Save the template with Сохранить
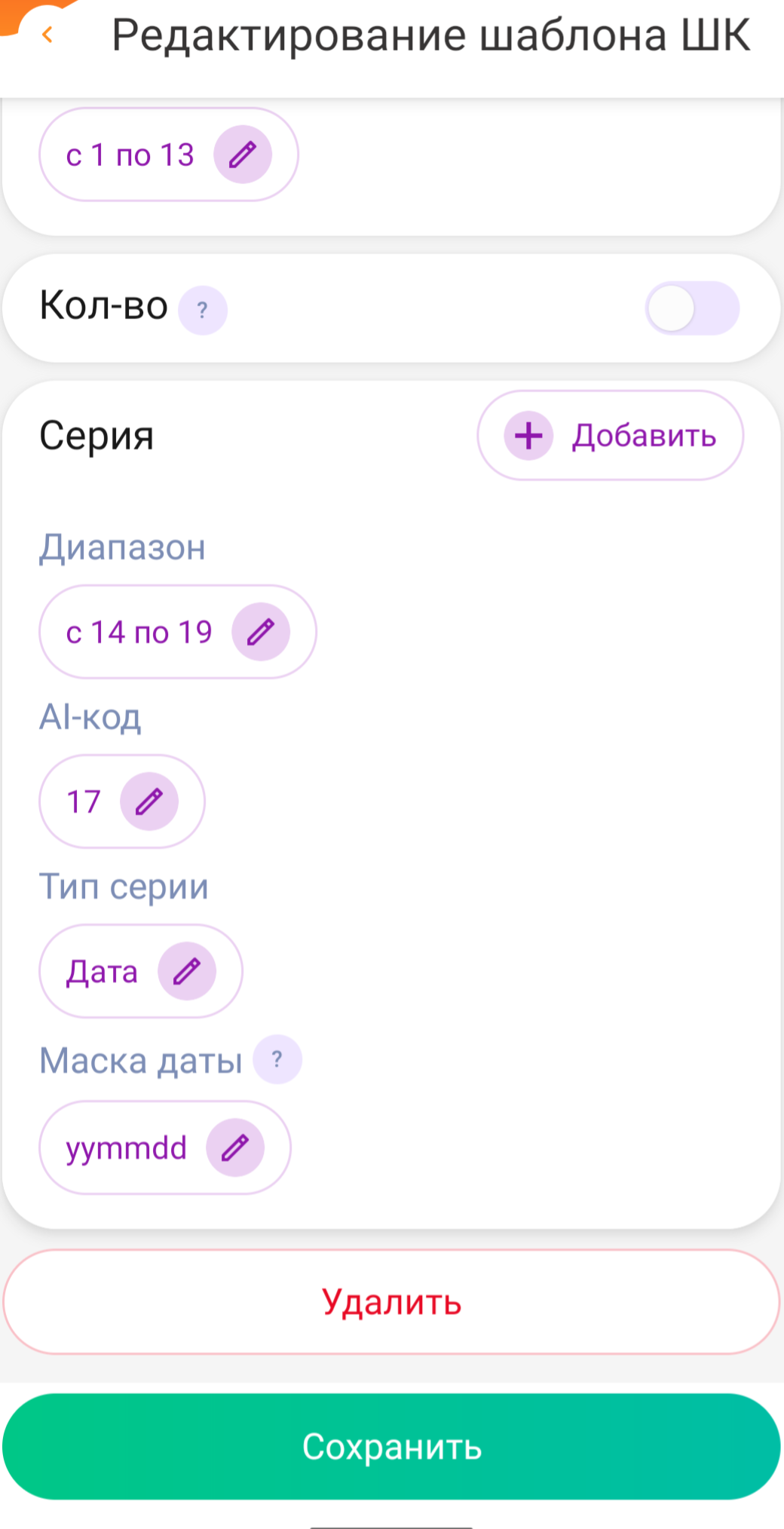 point(391,1446)
